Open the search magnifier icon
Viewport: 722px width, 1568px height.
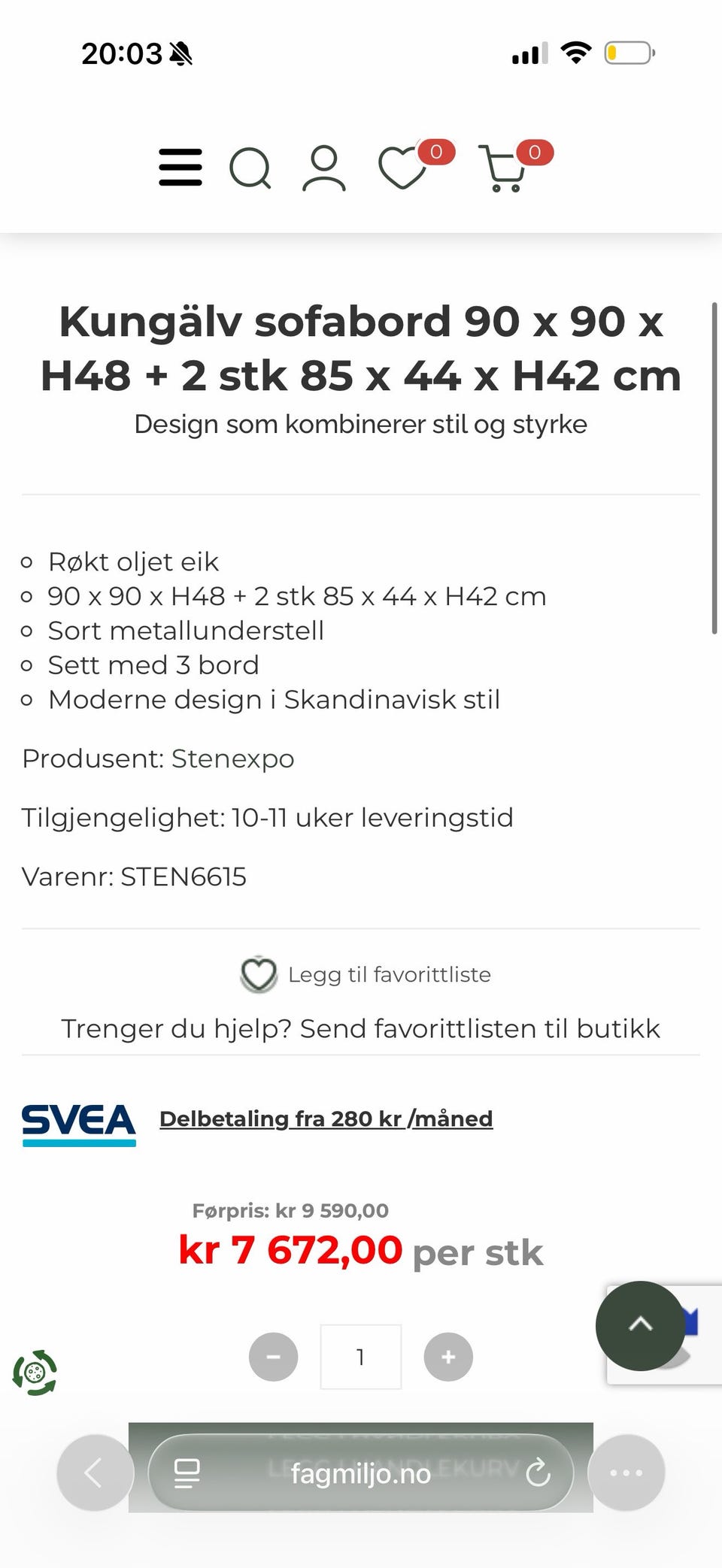[250, 168]
